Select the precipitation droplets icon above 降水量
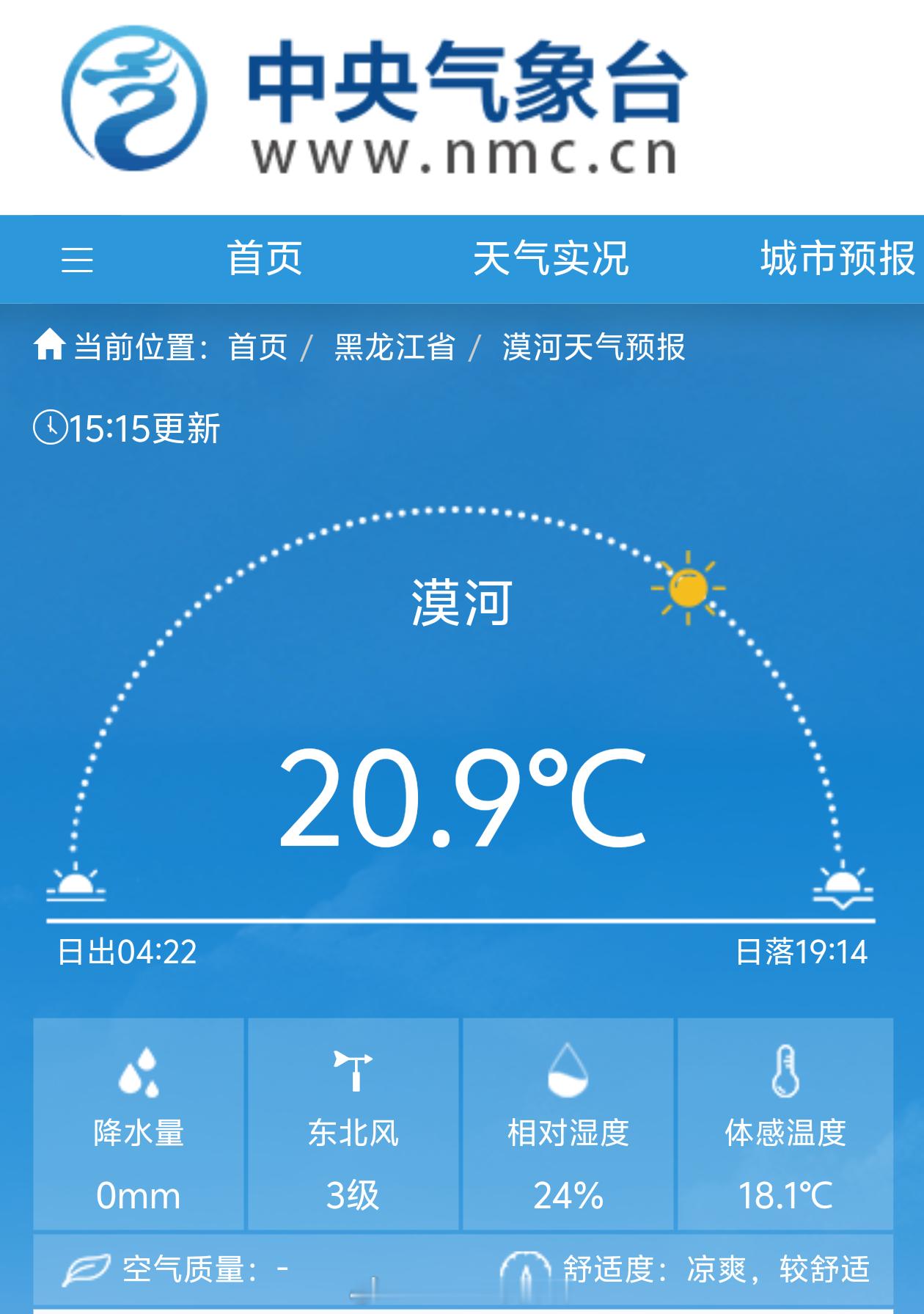924x1314 pixels. (x=138, y=1073)
